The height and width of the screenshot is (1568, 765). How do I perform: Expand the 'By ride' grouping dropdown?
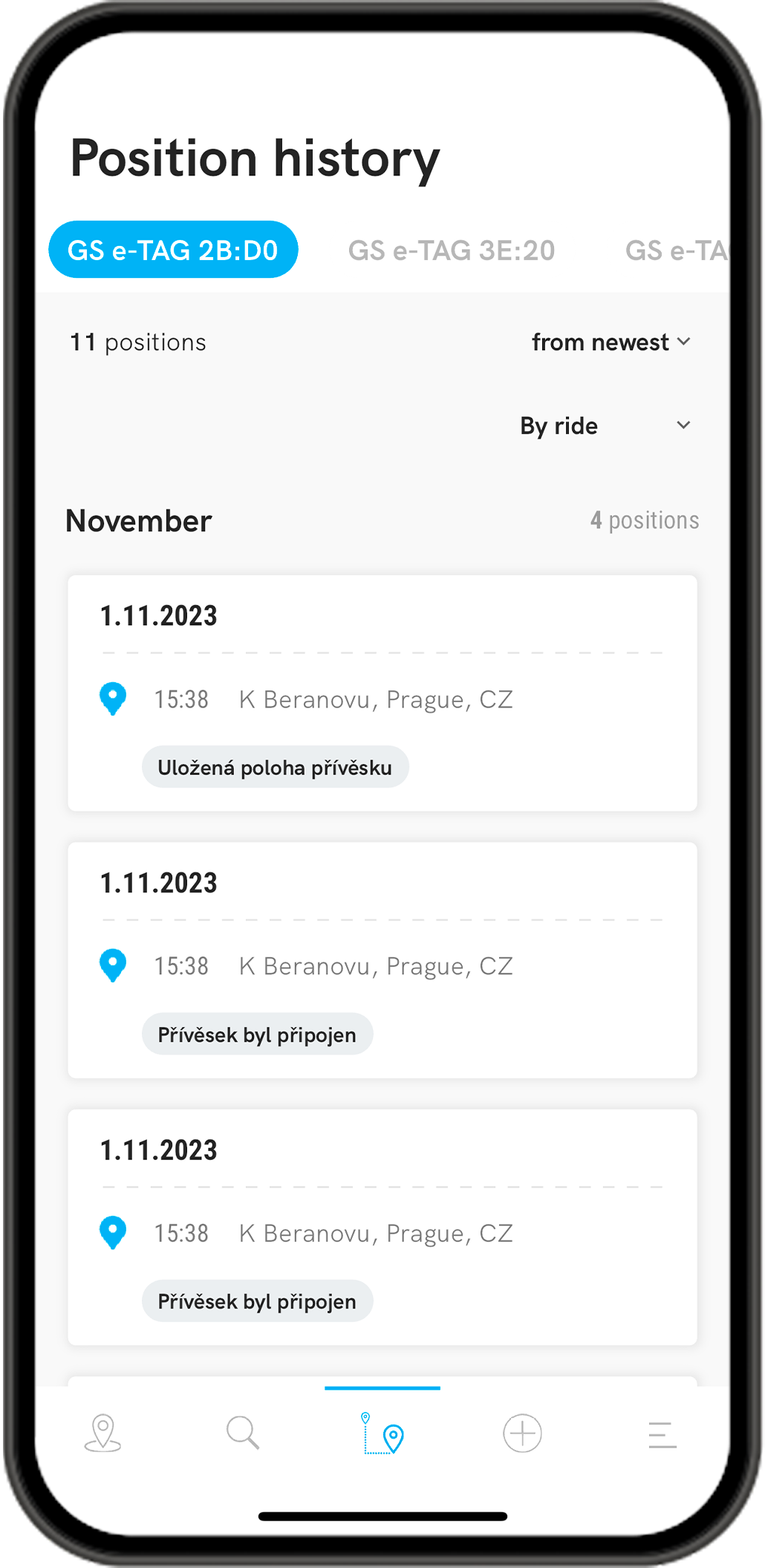[x=605, y=426]
